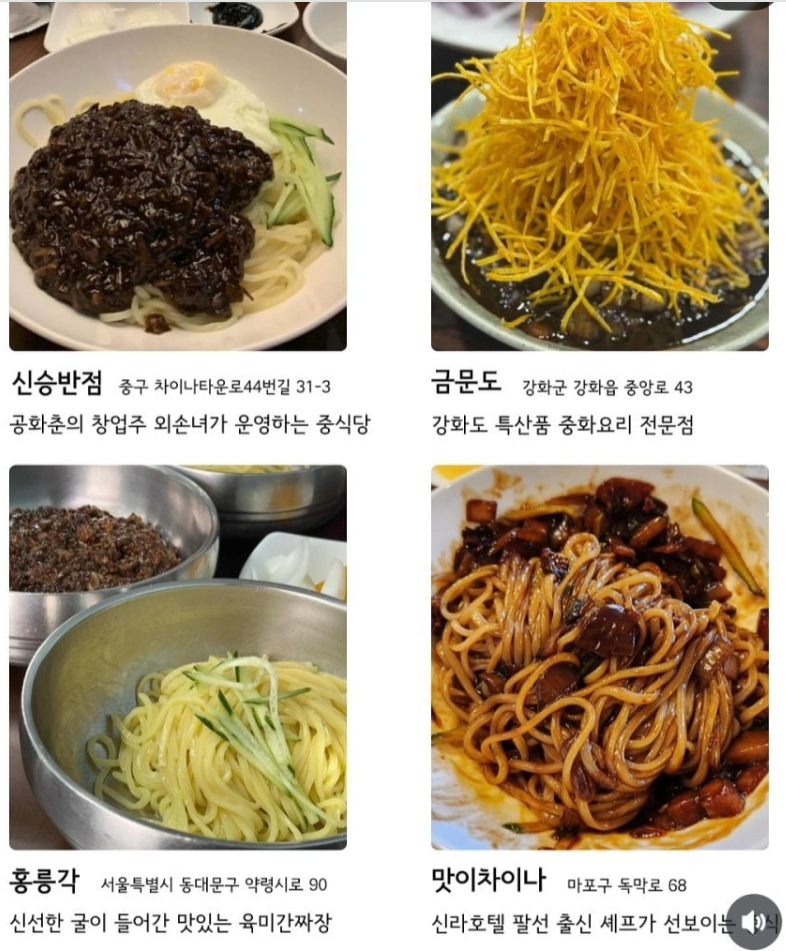
Task: Mute the post's sound via speaker icon
Action: [x=754, y=921]
